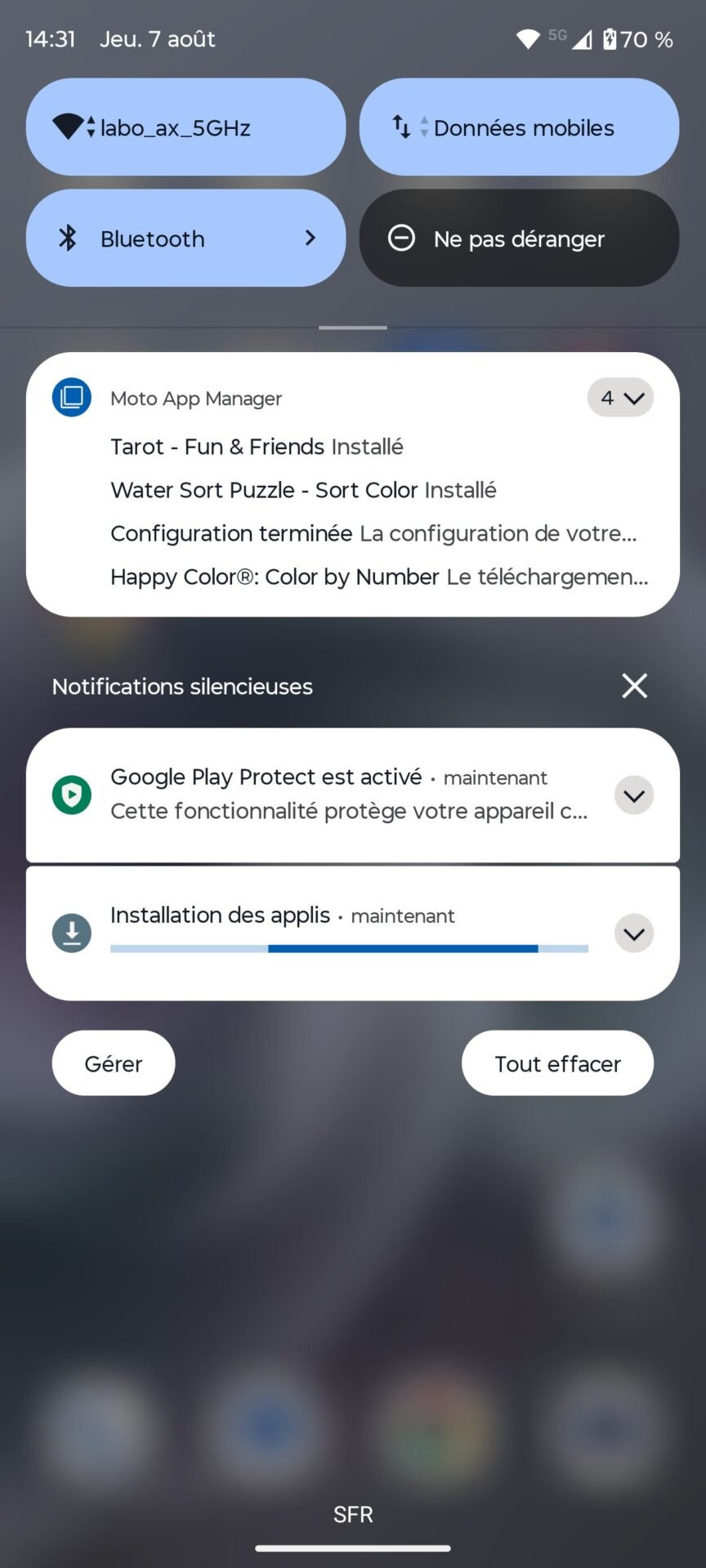Open the Configuration terminée notification
Screen dimensions: 706x1568
(x=373, y=533)
